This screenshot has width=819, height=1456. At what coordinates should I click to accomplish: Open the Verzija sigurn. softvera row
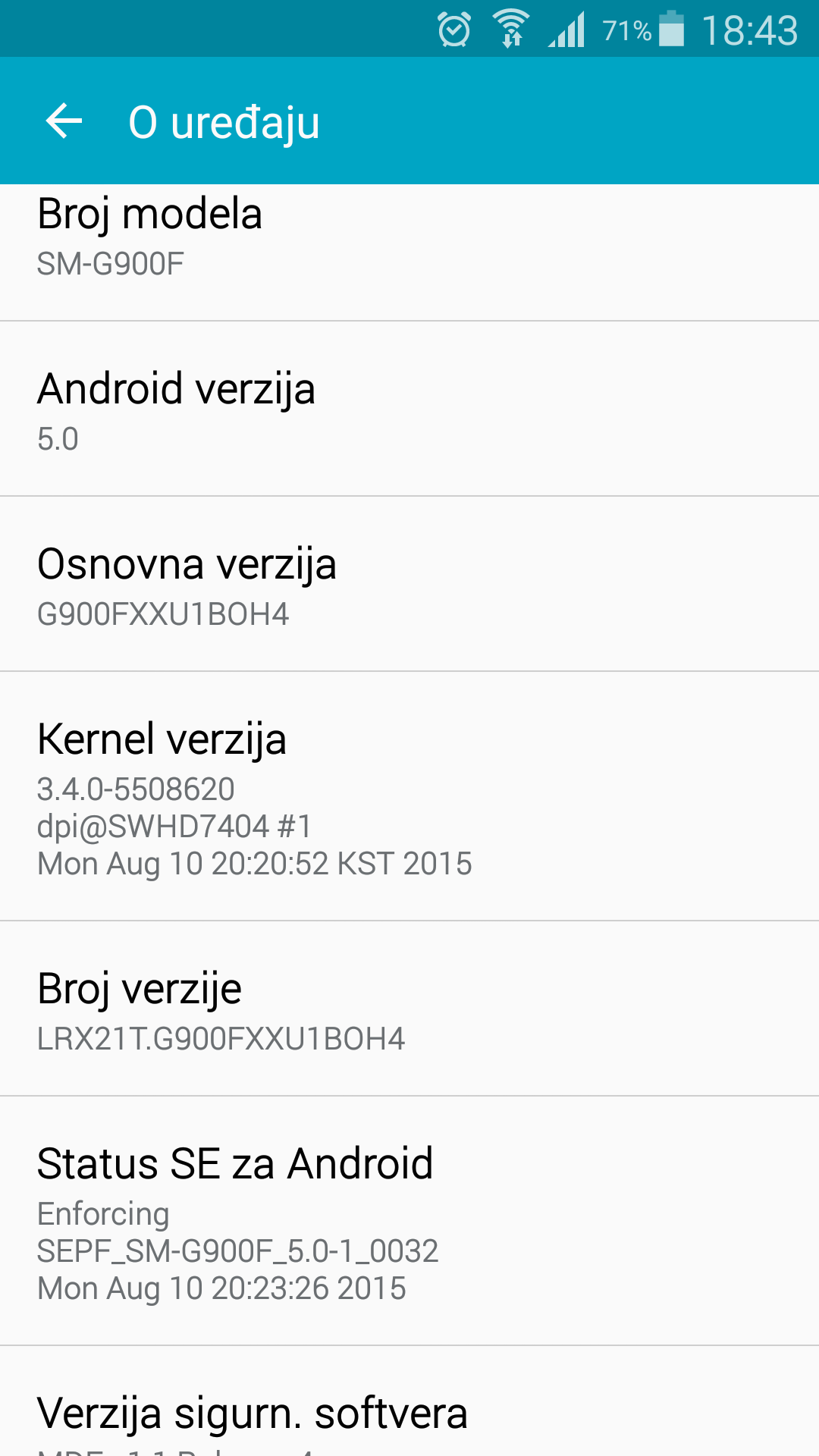pyautogui.click(x=409, y=1414)
